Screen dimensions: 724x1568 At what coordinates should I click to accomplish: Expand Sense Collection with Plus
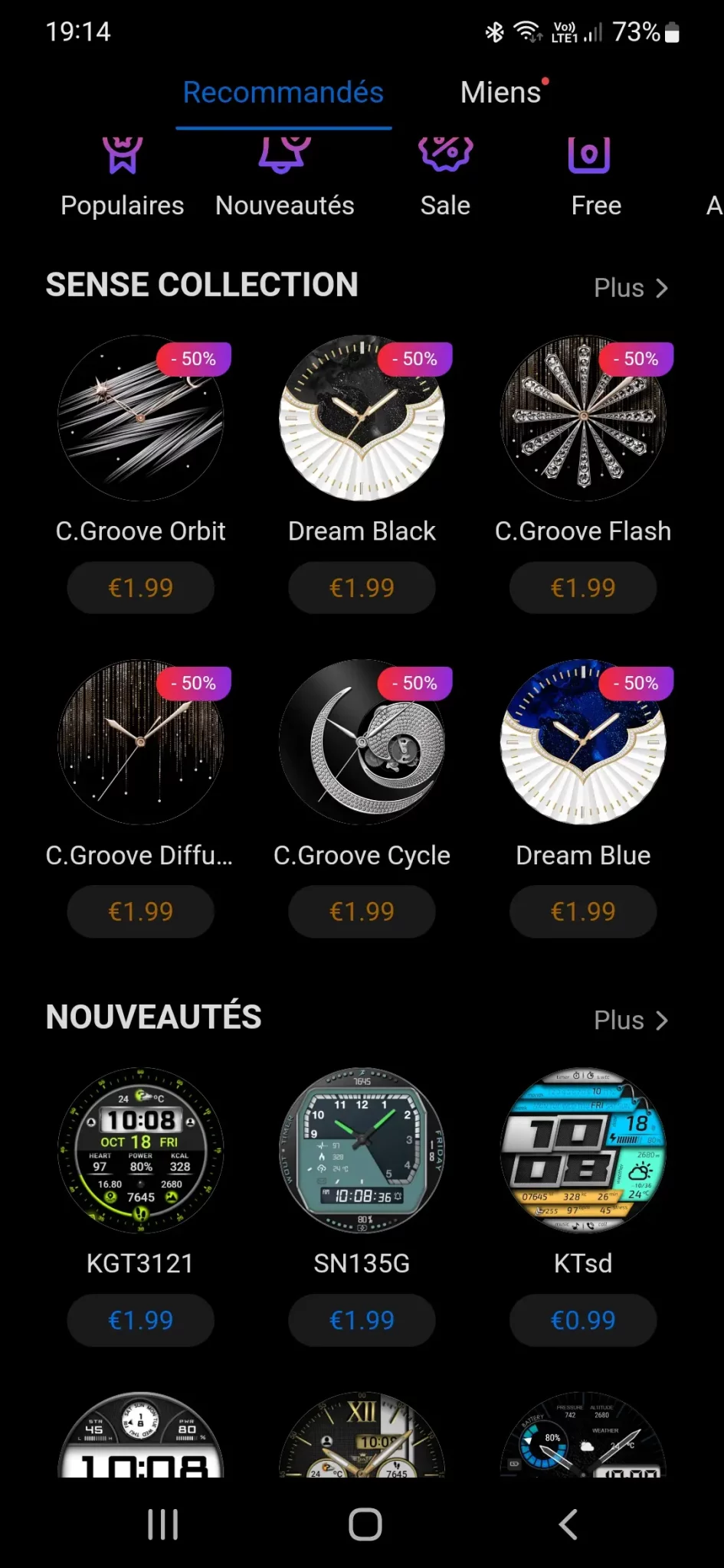click(631, 288)
